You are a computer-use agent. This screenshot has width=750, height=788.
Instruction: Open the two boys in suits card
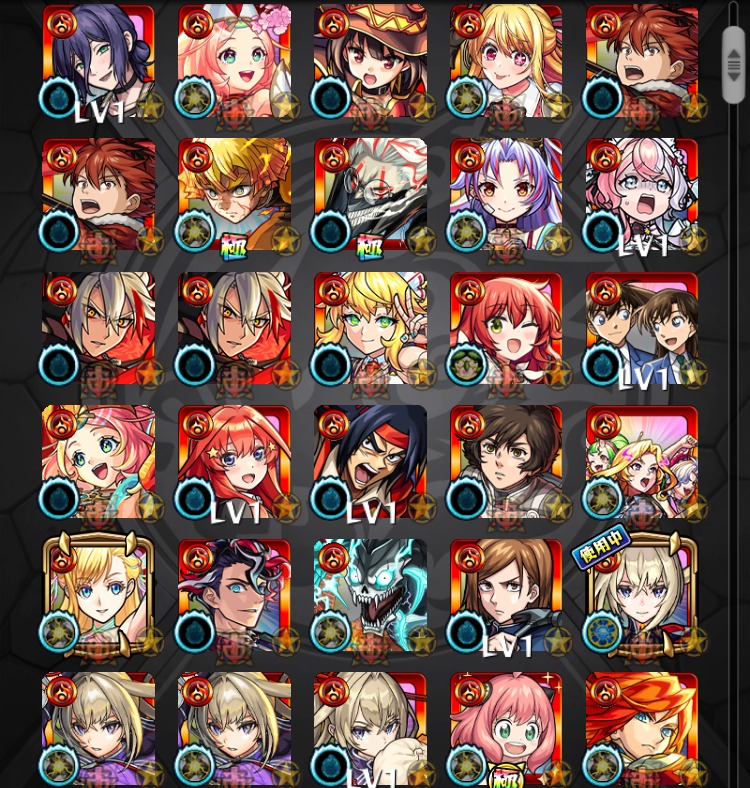coord(642,329)
